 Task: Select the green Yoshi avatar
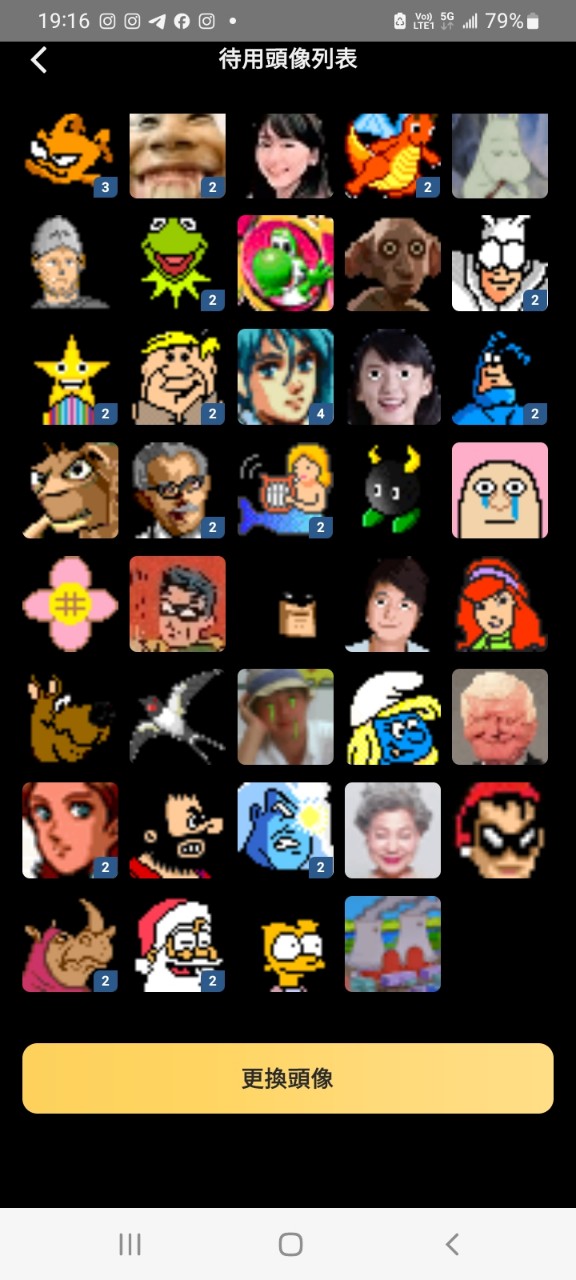click(x=285, y=263)
